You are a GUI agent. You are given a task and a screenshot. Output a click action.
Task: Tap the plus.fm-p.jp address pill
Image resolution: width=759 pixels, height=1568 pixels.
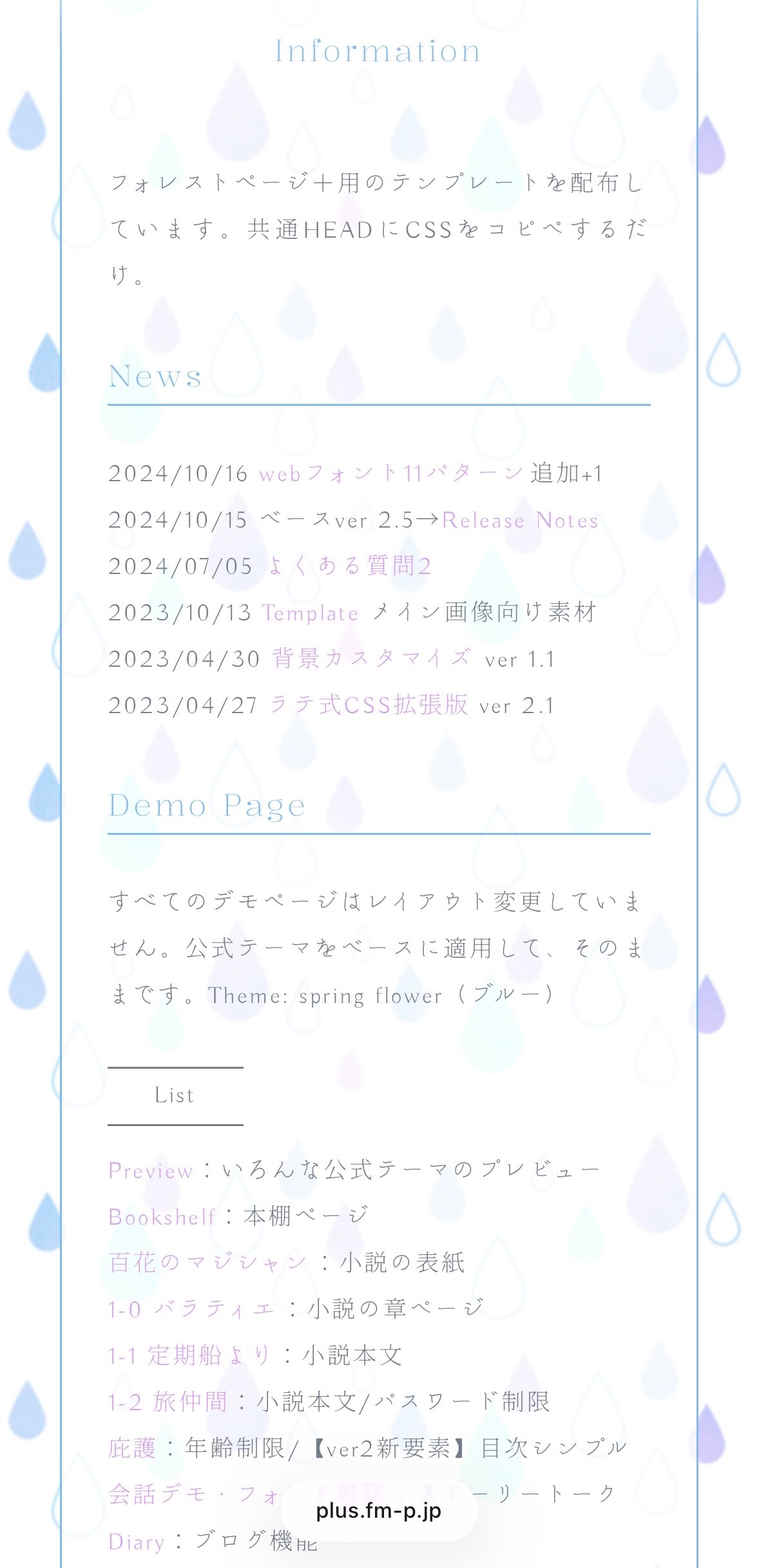point(379,1511)
